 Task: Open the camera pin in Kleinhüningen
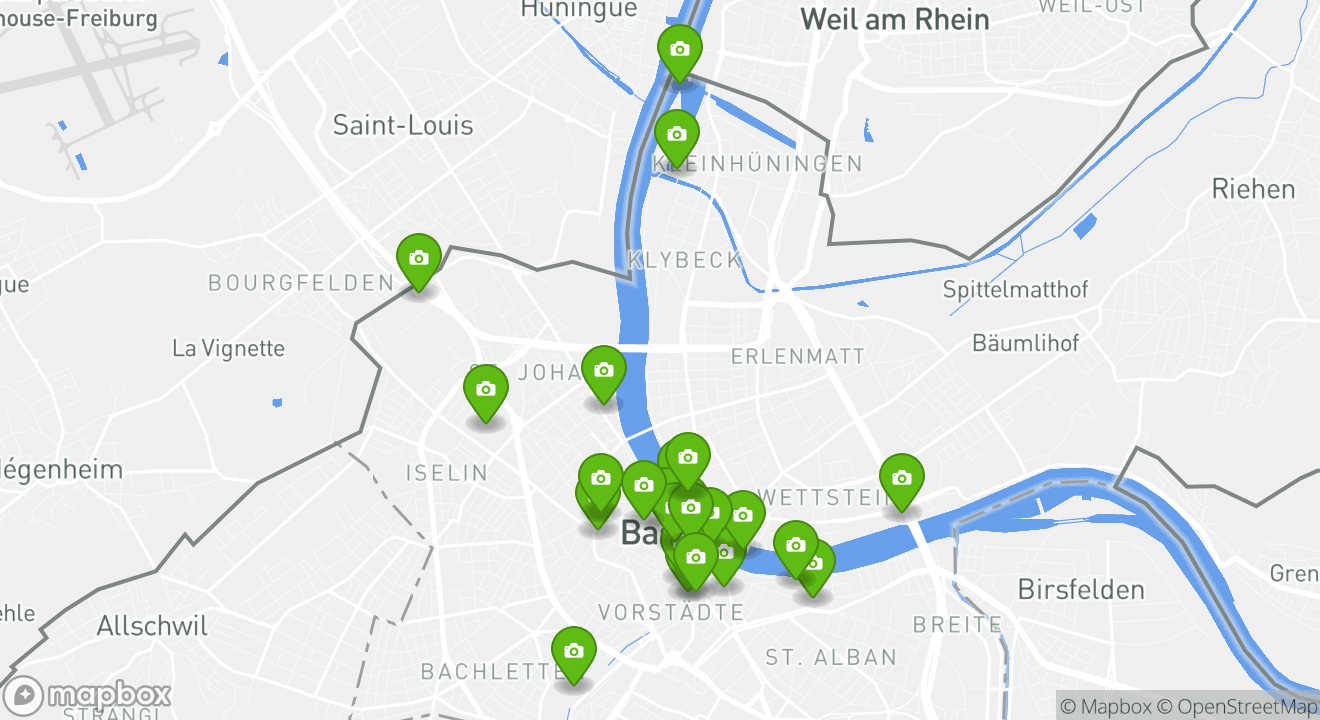[677, 134]
